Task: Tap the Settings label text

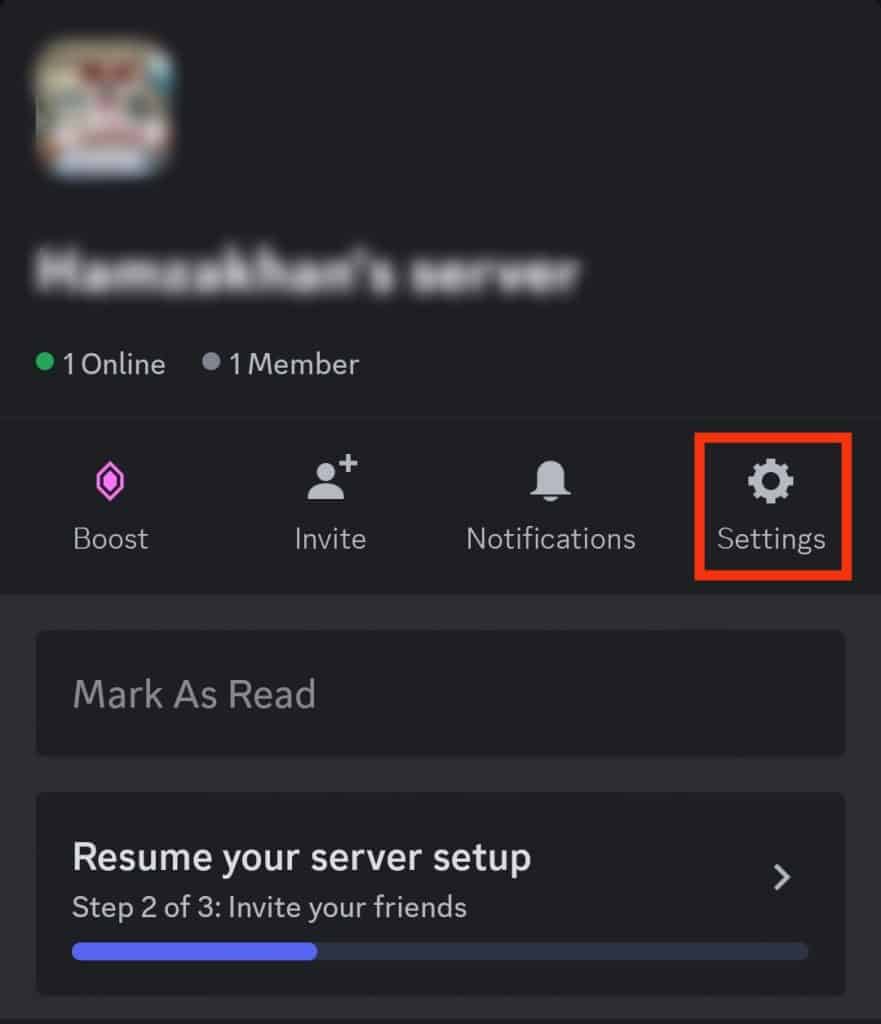Action: [770, 539]
